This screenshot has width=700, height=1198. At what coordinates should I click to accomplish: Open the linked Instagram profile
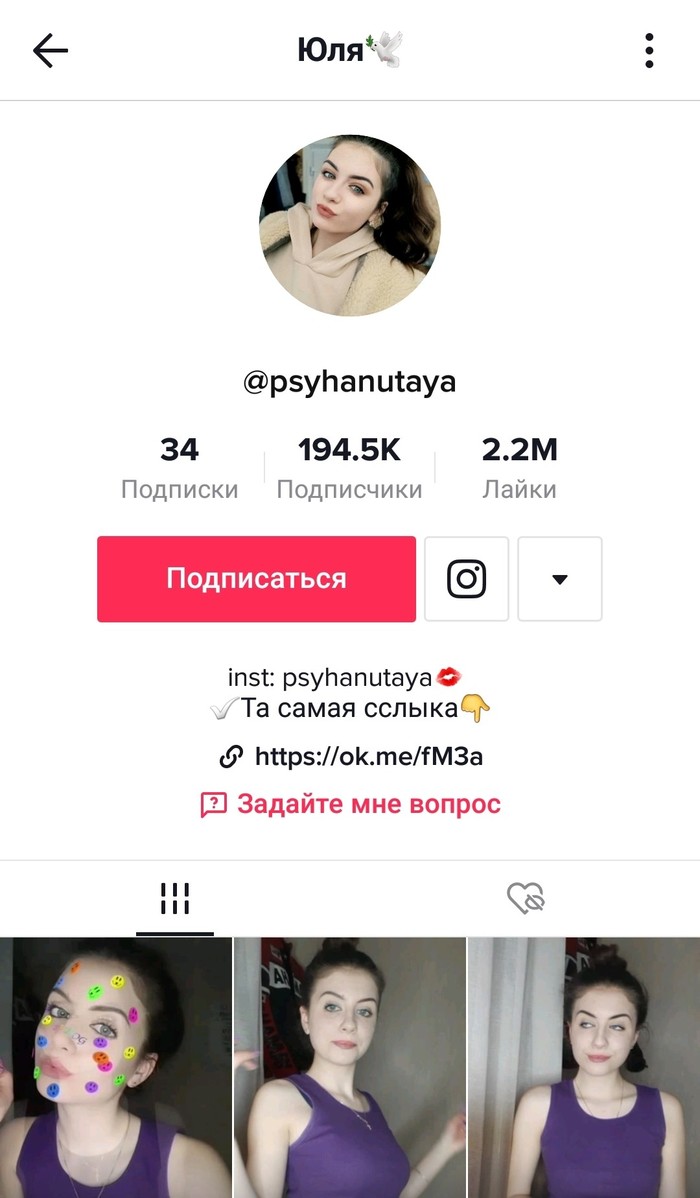466,579
